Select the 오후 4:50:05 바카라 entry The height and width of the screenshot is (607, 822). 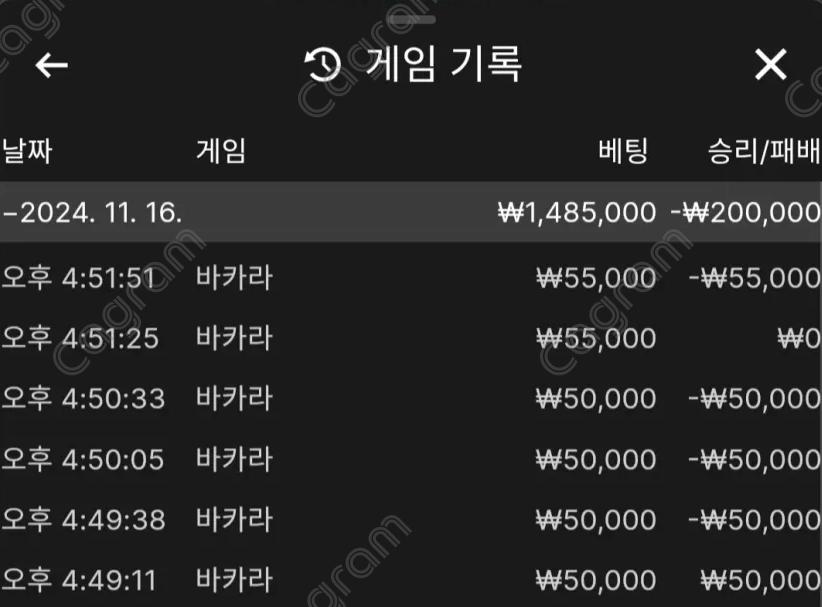(x=410, y=459)
